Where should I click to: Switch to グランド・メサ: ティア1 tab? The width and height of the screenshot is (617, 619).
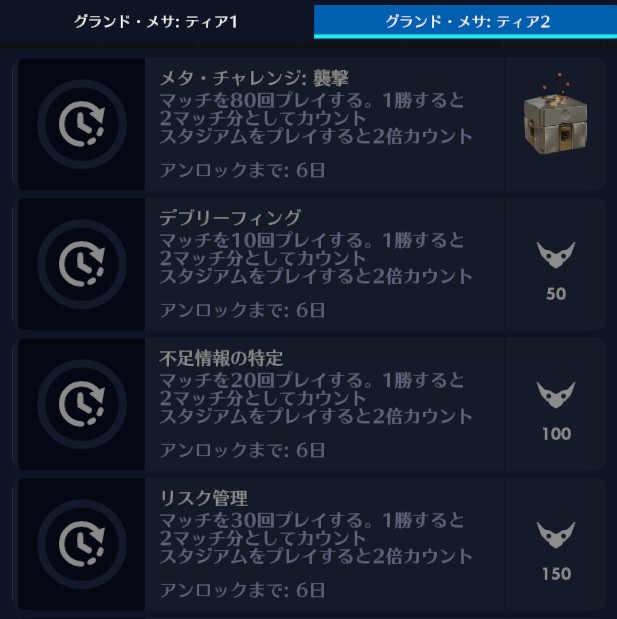(x=155, y=21)
